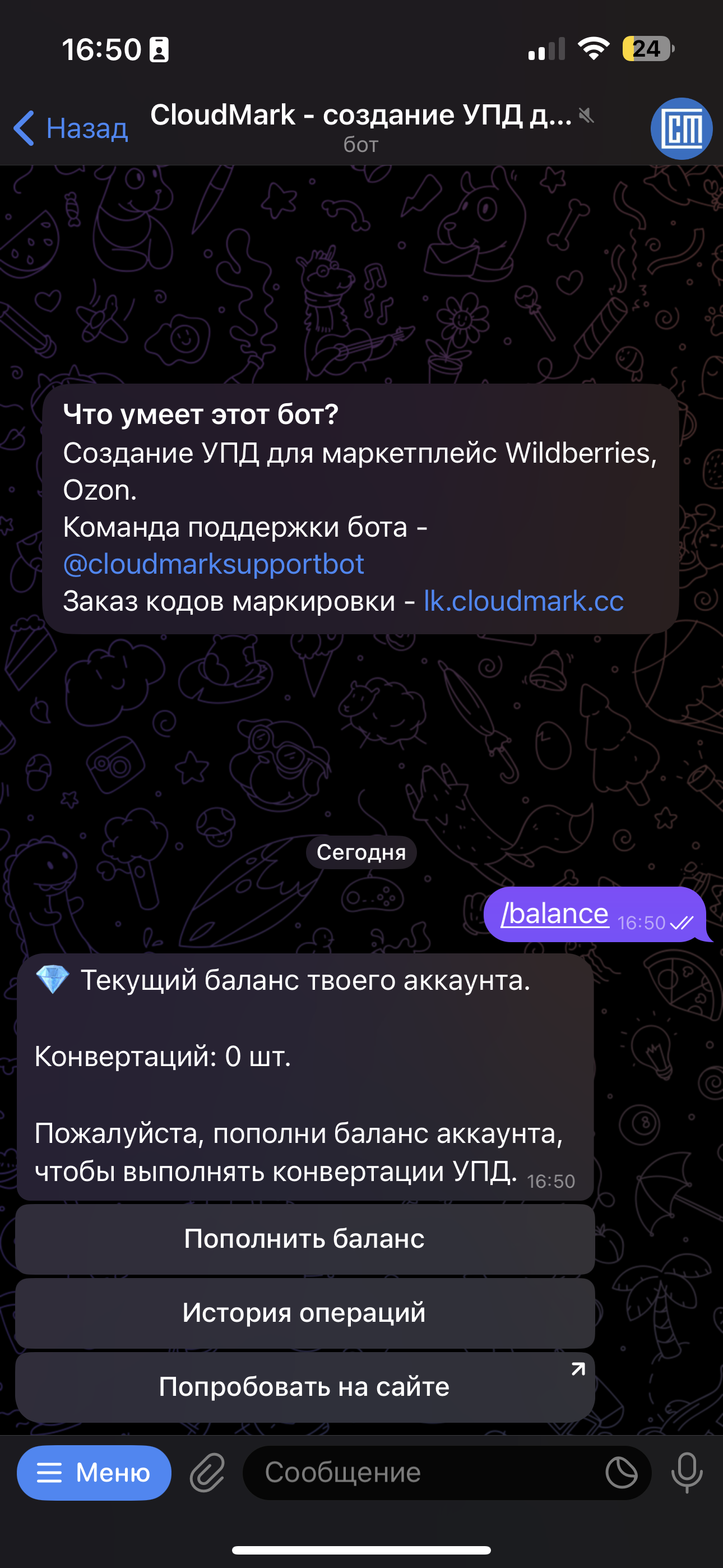Tap the paperclip attach icon
This screenshot has height=1568, width=723.
pyautogui.click(x=207, y=1473)
